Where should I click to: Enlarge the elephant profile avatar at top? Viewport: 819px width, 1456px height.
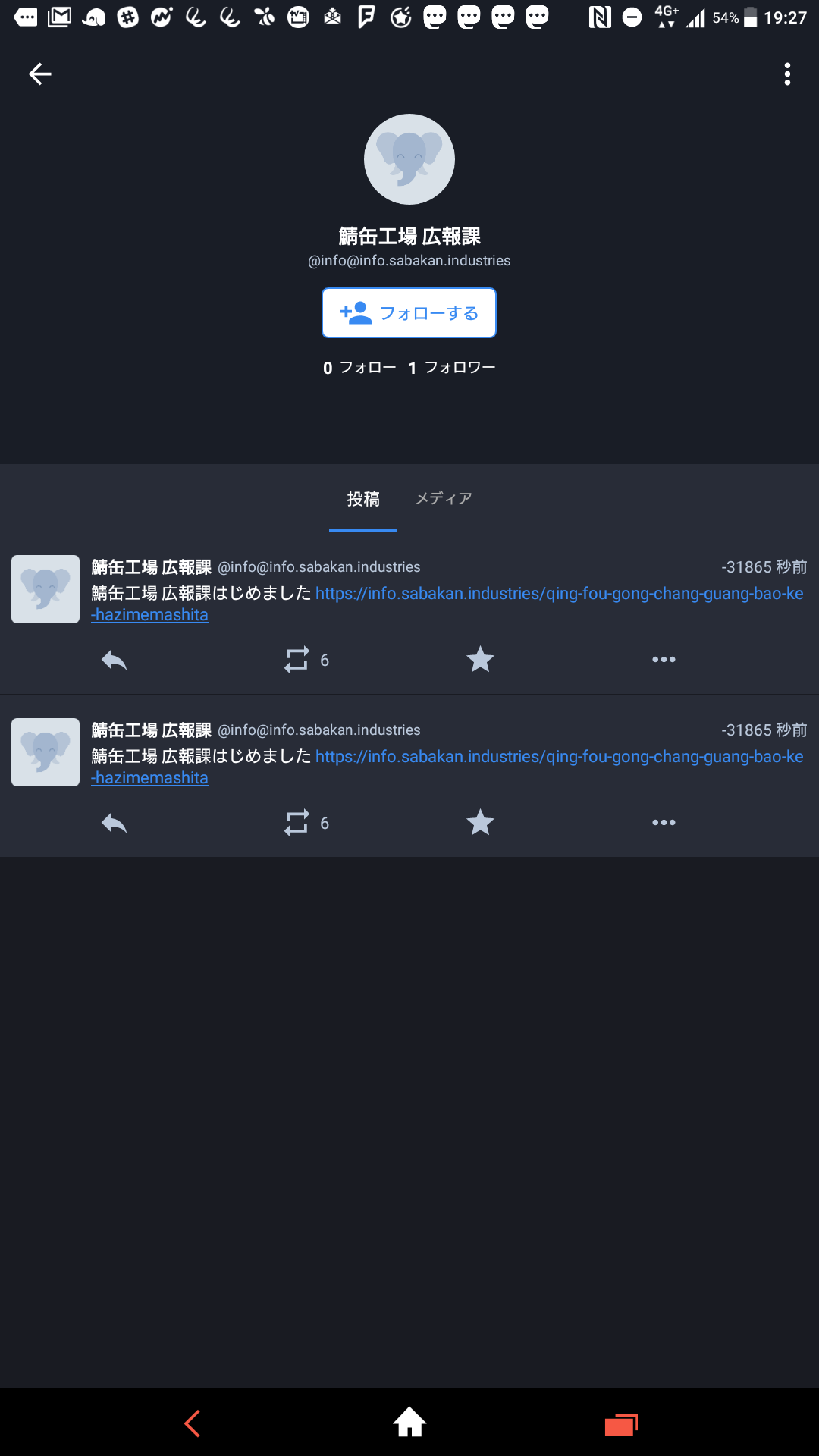[x=409, y=159]
